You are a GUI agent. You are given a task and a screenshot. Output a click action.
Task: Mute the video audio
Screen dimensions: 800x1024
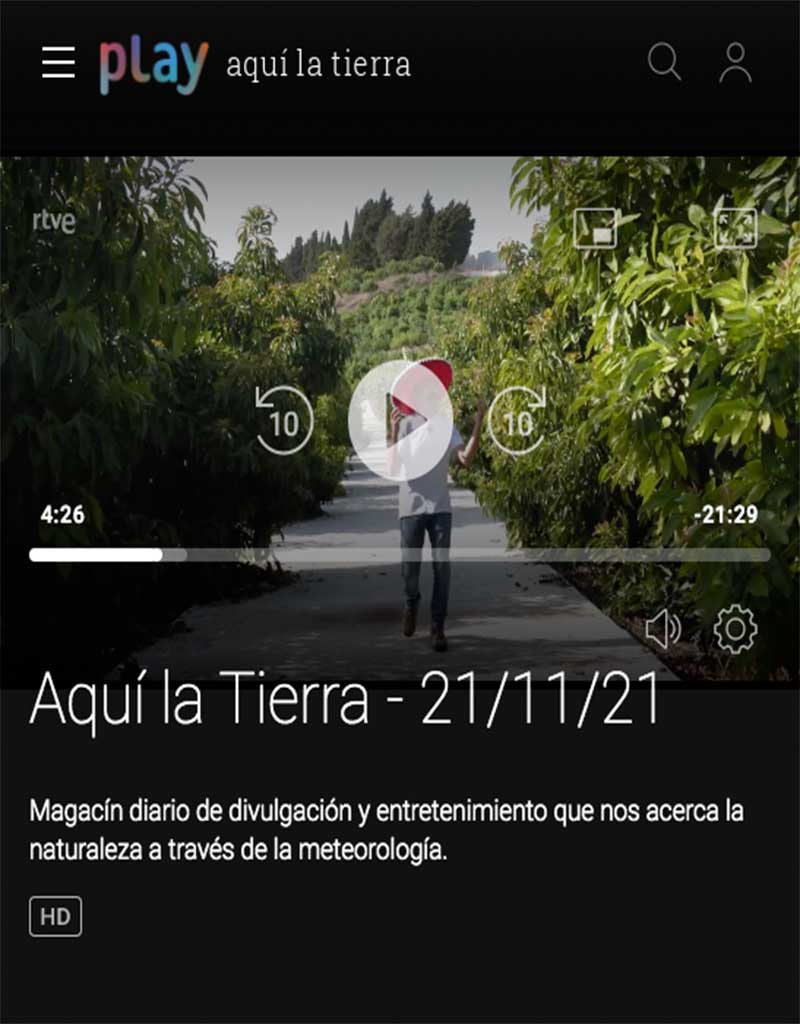click(x=664, y=628)
